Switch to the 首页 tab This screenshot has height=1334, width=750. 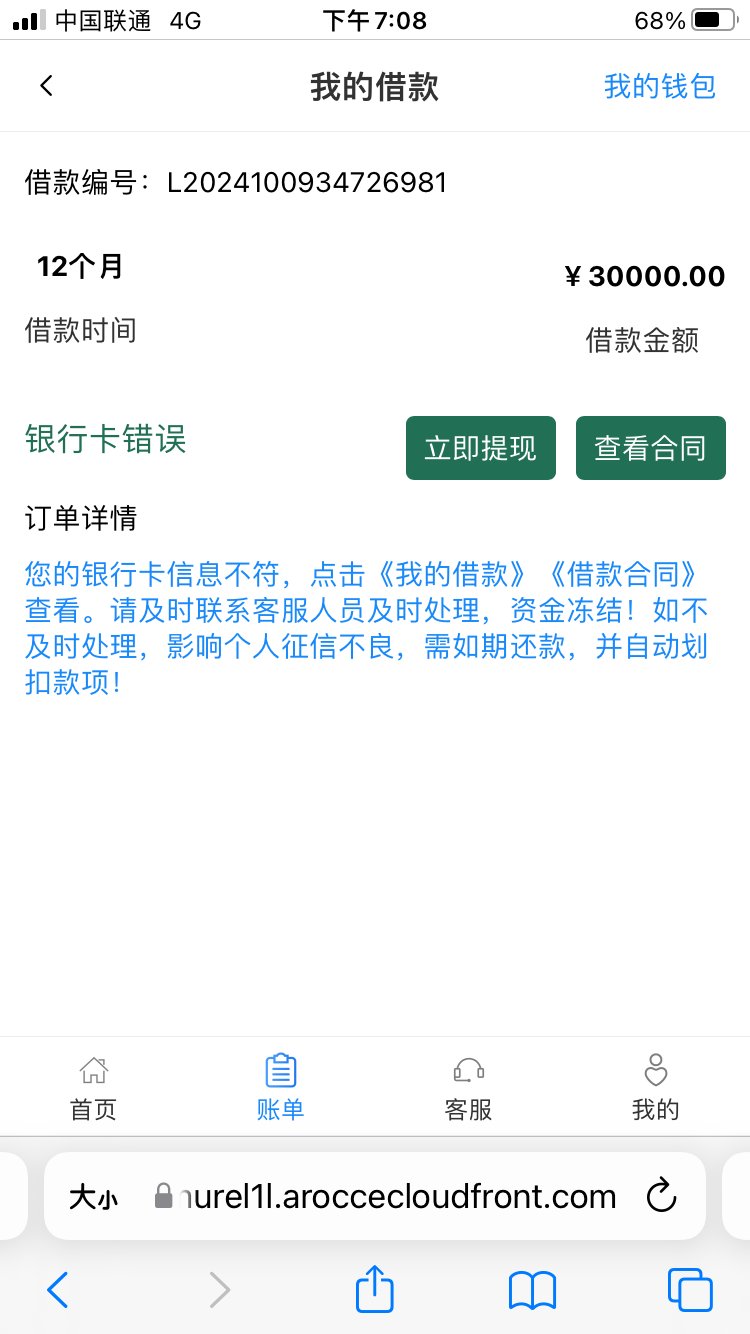click(x=93, y=1087)
